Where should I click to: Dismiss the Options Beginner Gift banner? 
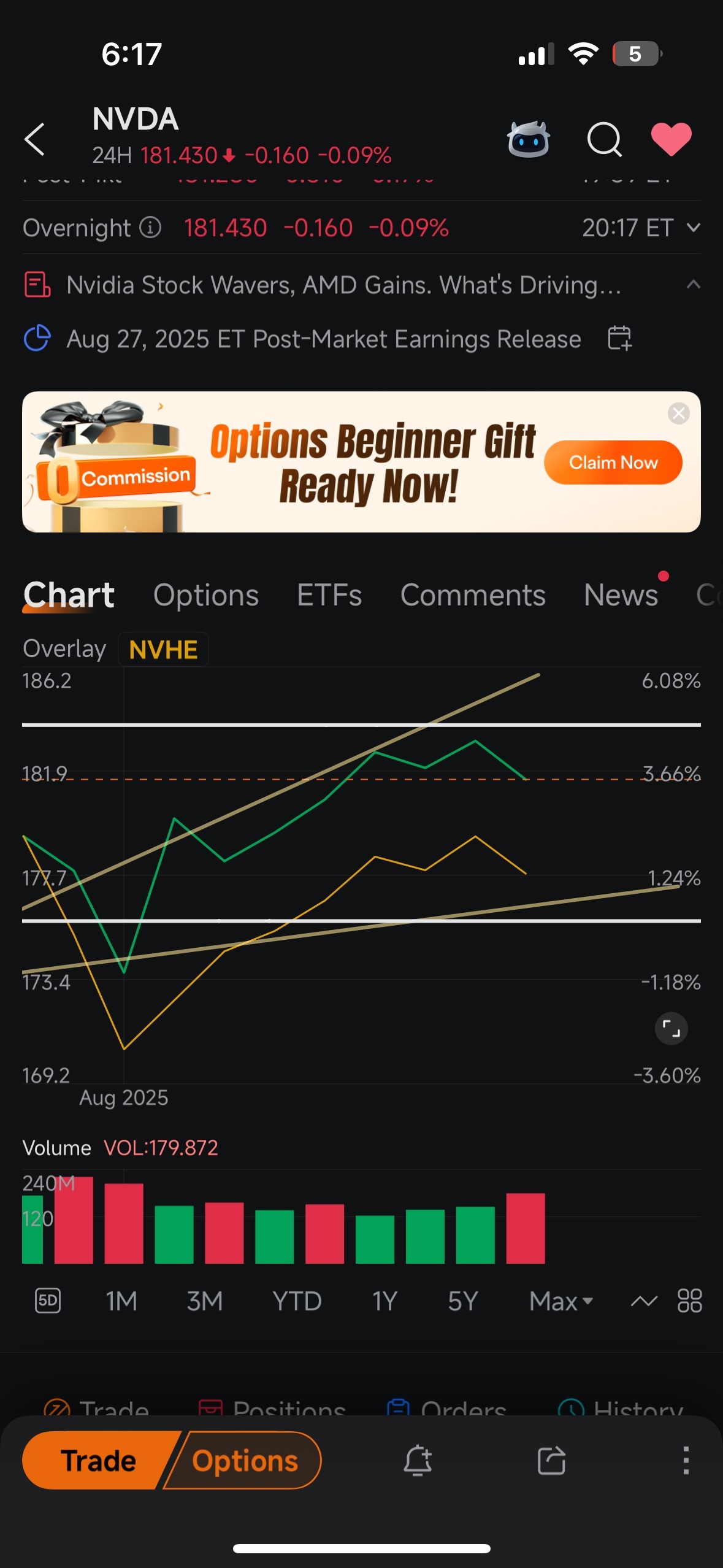(678, 413)
